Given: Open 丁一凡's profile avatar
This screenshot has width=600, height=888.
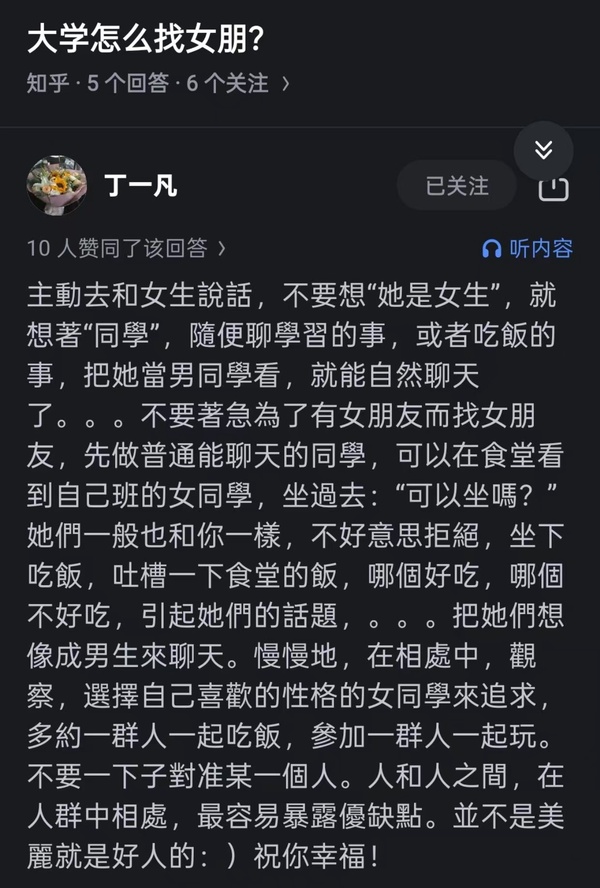Looking at the screenshot, I should click(57, 186).
